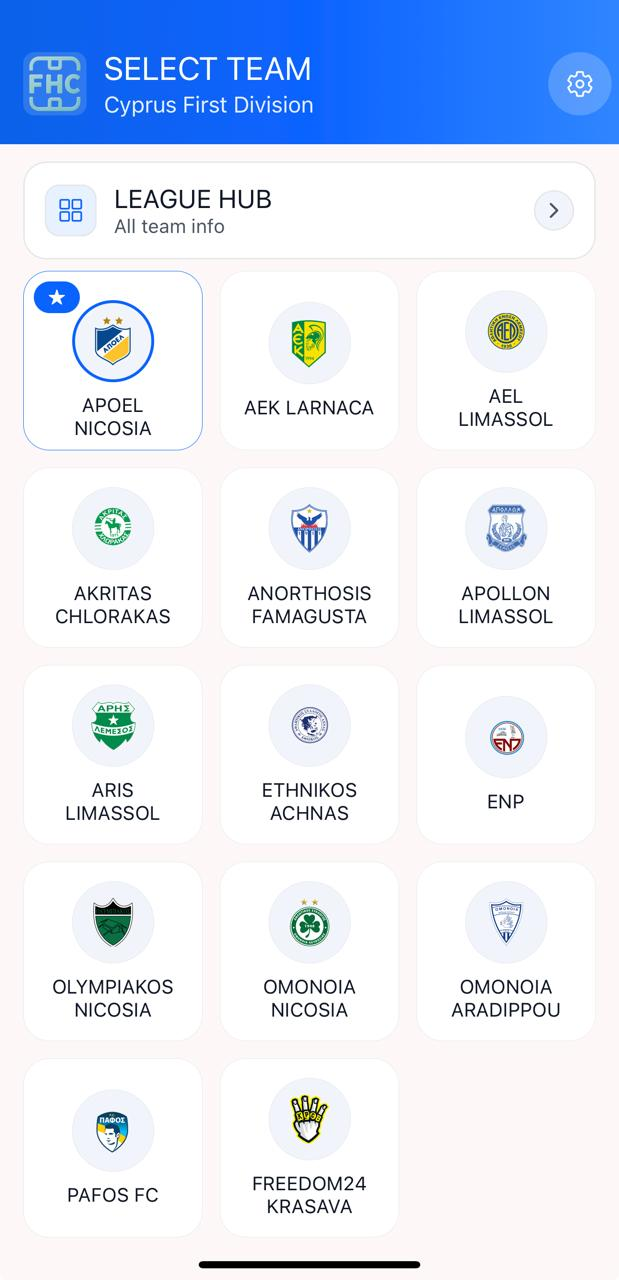Screen dimensions: 619x1280
Task: Open Anorthosis Famagusta team
Action: (x=309, y=558)
